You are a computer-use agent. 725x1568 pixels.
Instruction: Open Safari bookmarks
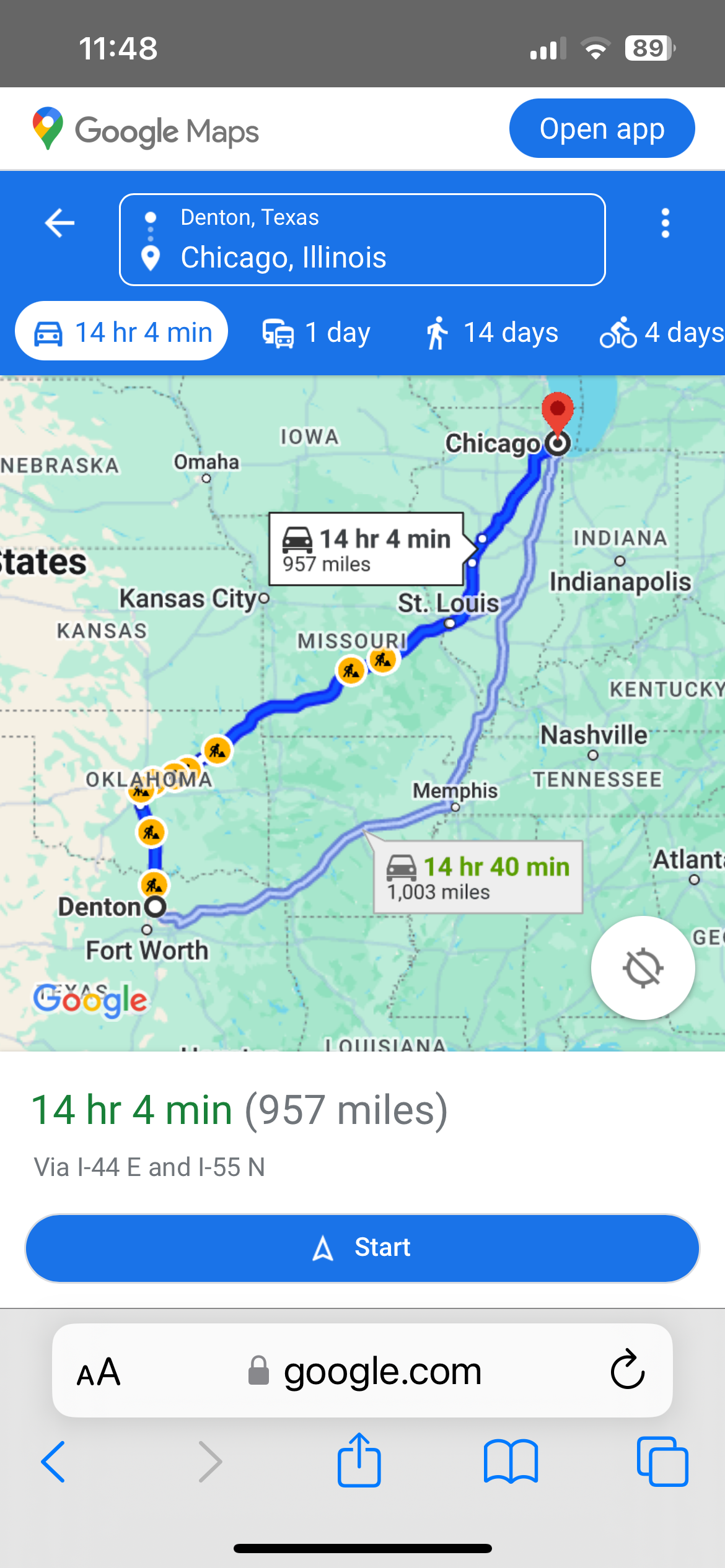(x=511, y=1461)
